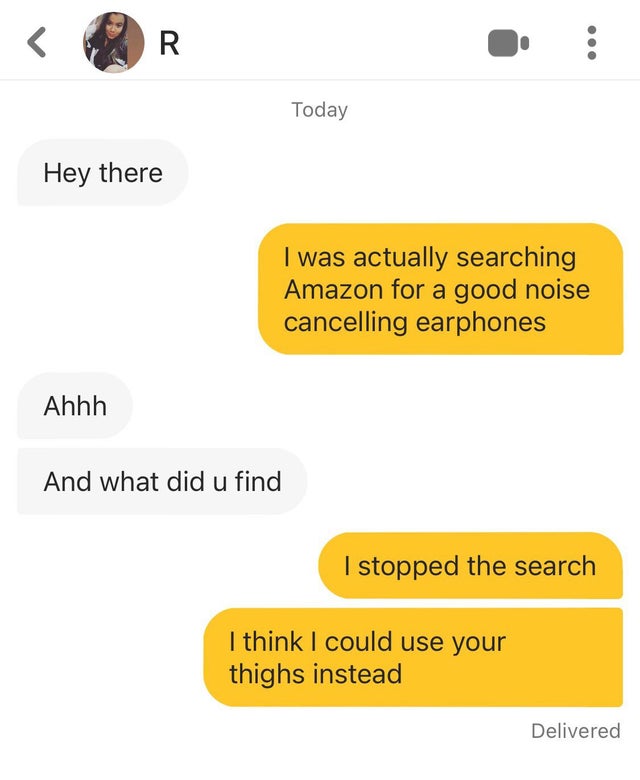Go back using the back arrow

coord(36,42)
